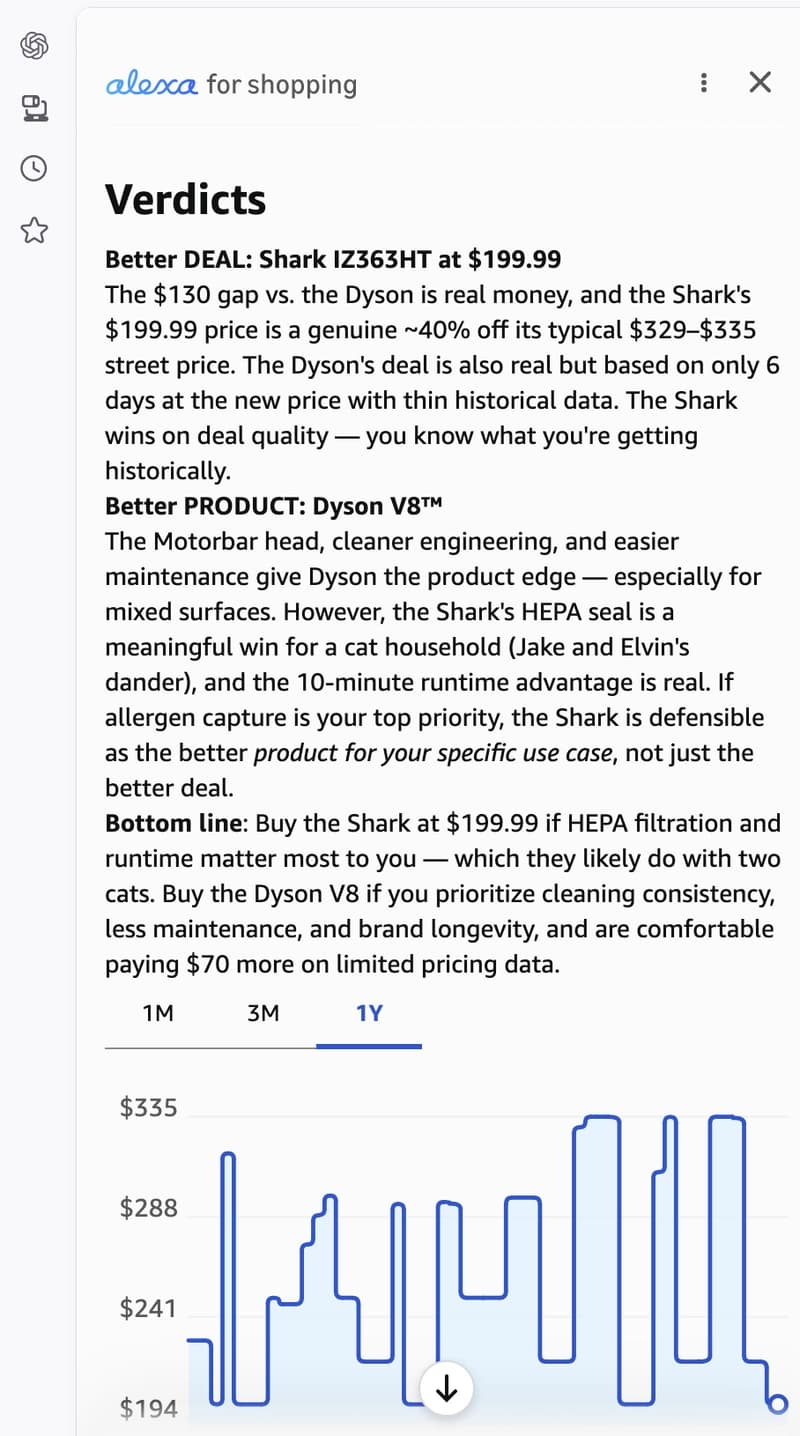Viewport: 800px width, 1436px height.
Task: Tap the scroll-down arrow button
Action: pyautogui.click(x=446, y=1387)
